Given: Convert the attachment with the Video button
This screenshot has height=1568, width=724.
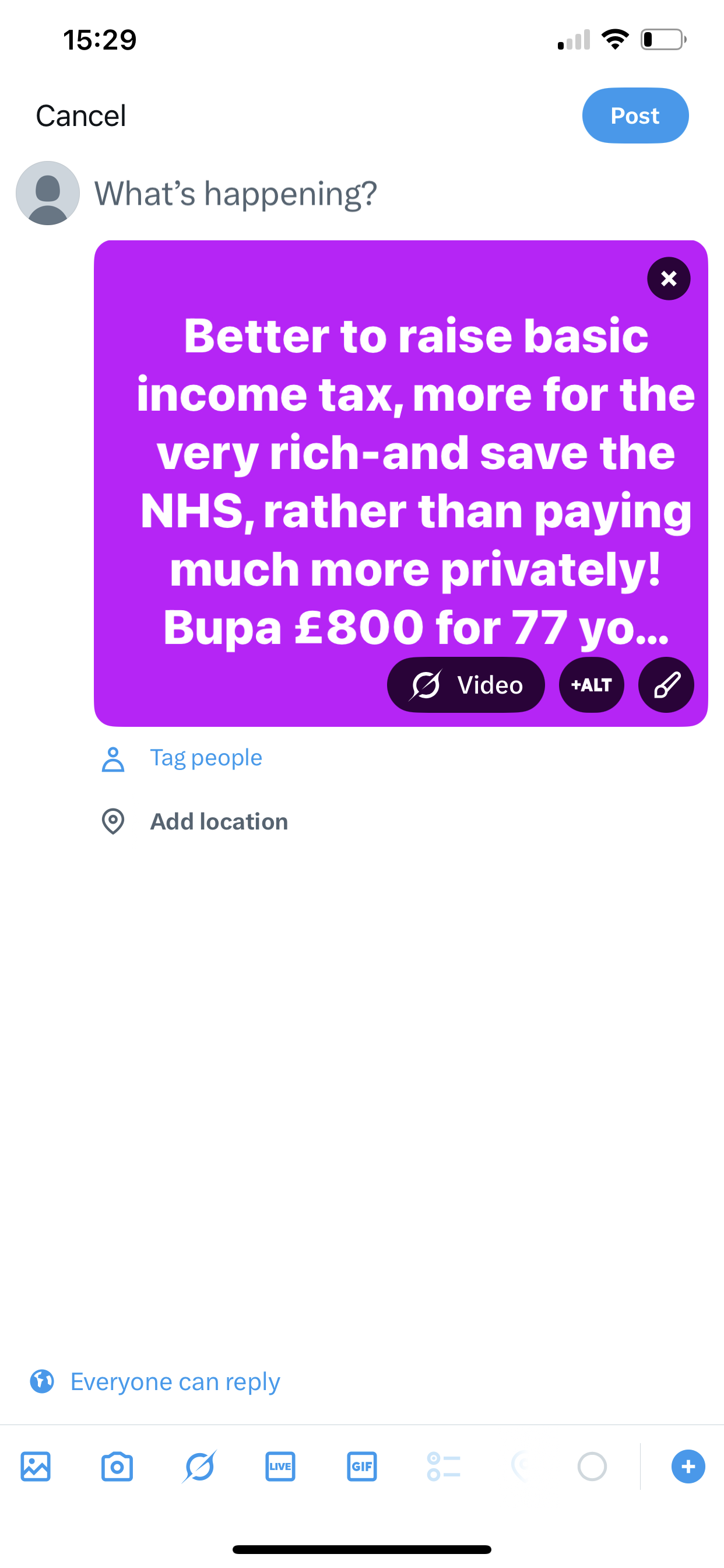Looking at the screenshot, I should tap(465, 685).
